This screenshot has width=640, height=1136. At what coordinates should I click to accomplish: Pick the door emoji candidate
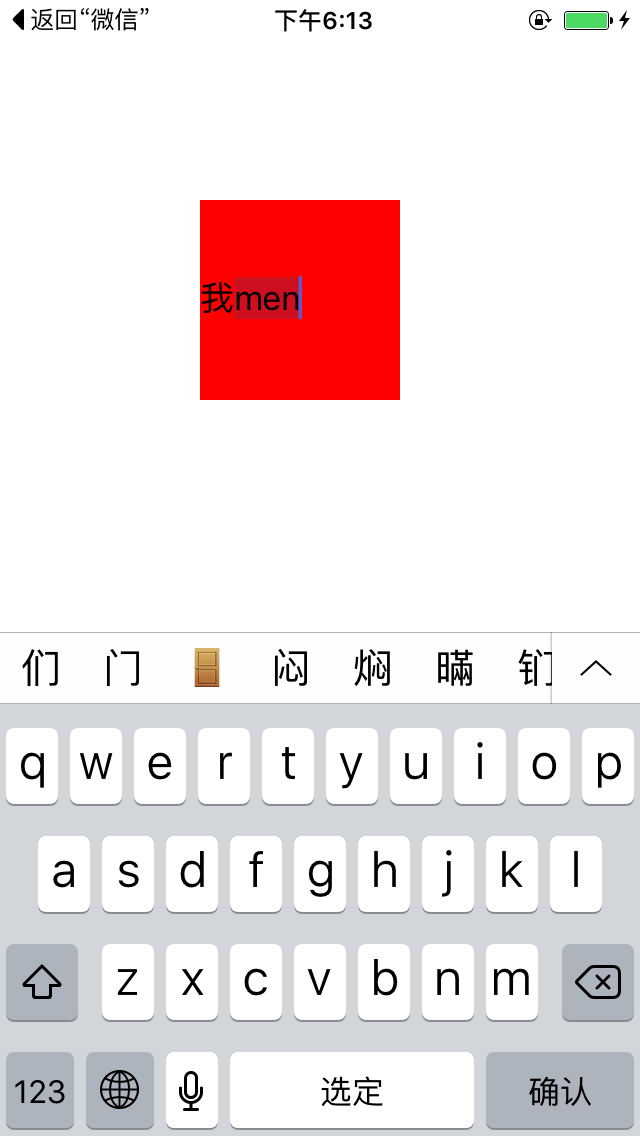[206, 668]
